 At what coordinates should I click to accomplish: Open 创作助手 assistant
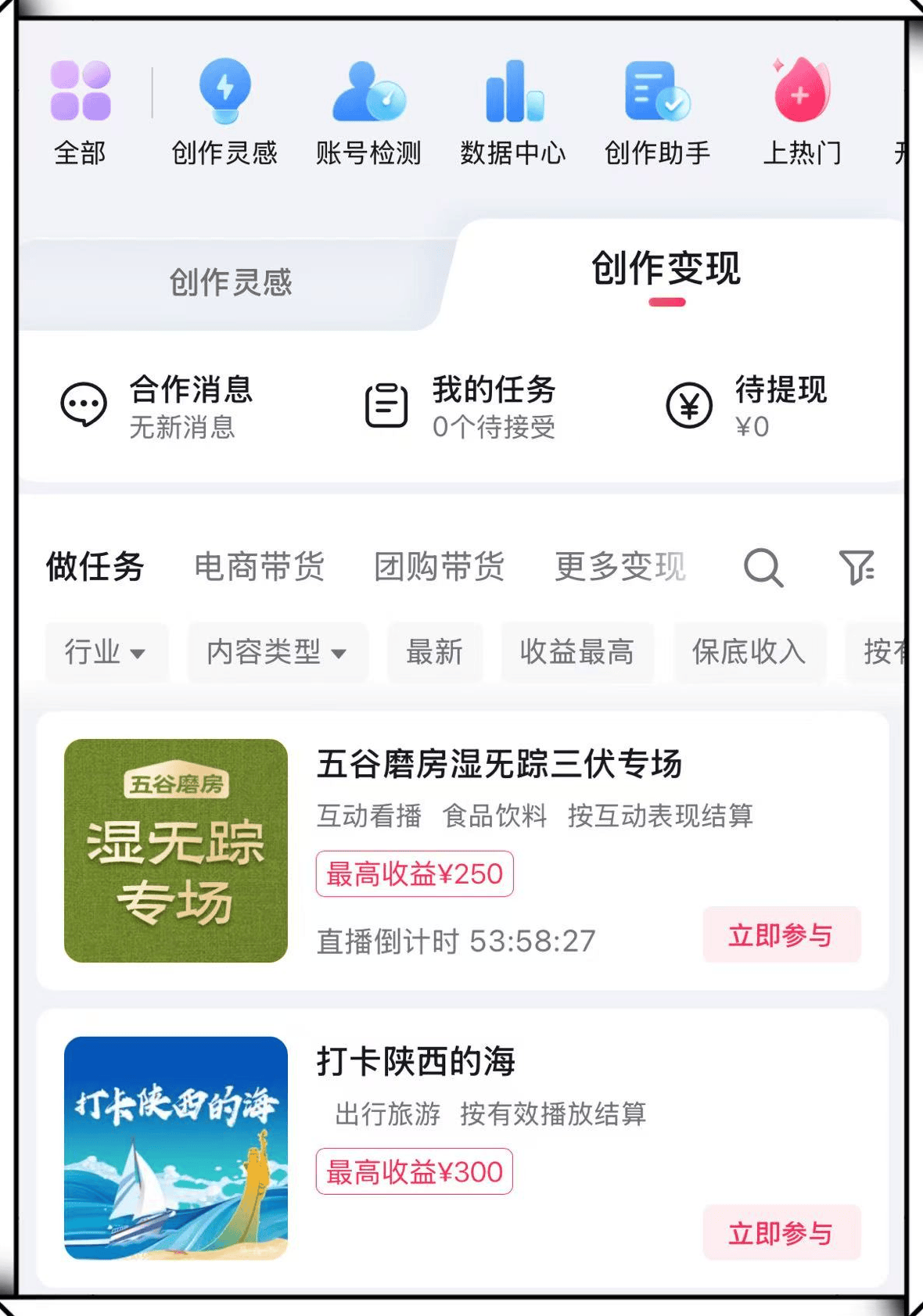click(657, 111)
